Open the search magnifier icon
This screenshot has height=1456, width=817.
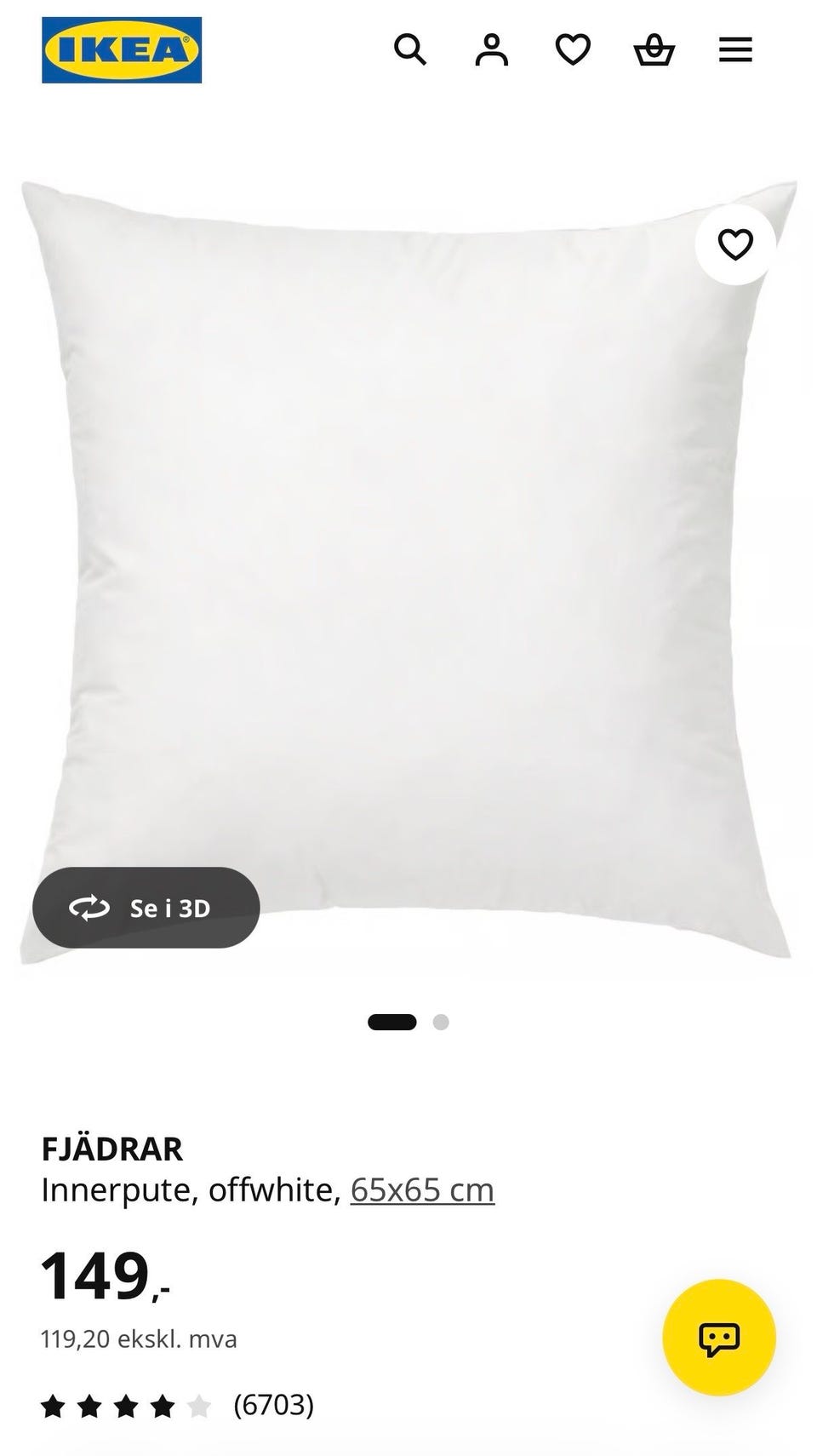coord(410,49)
